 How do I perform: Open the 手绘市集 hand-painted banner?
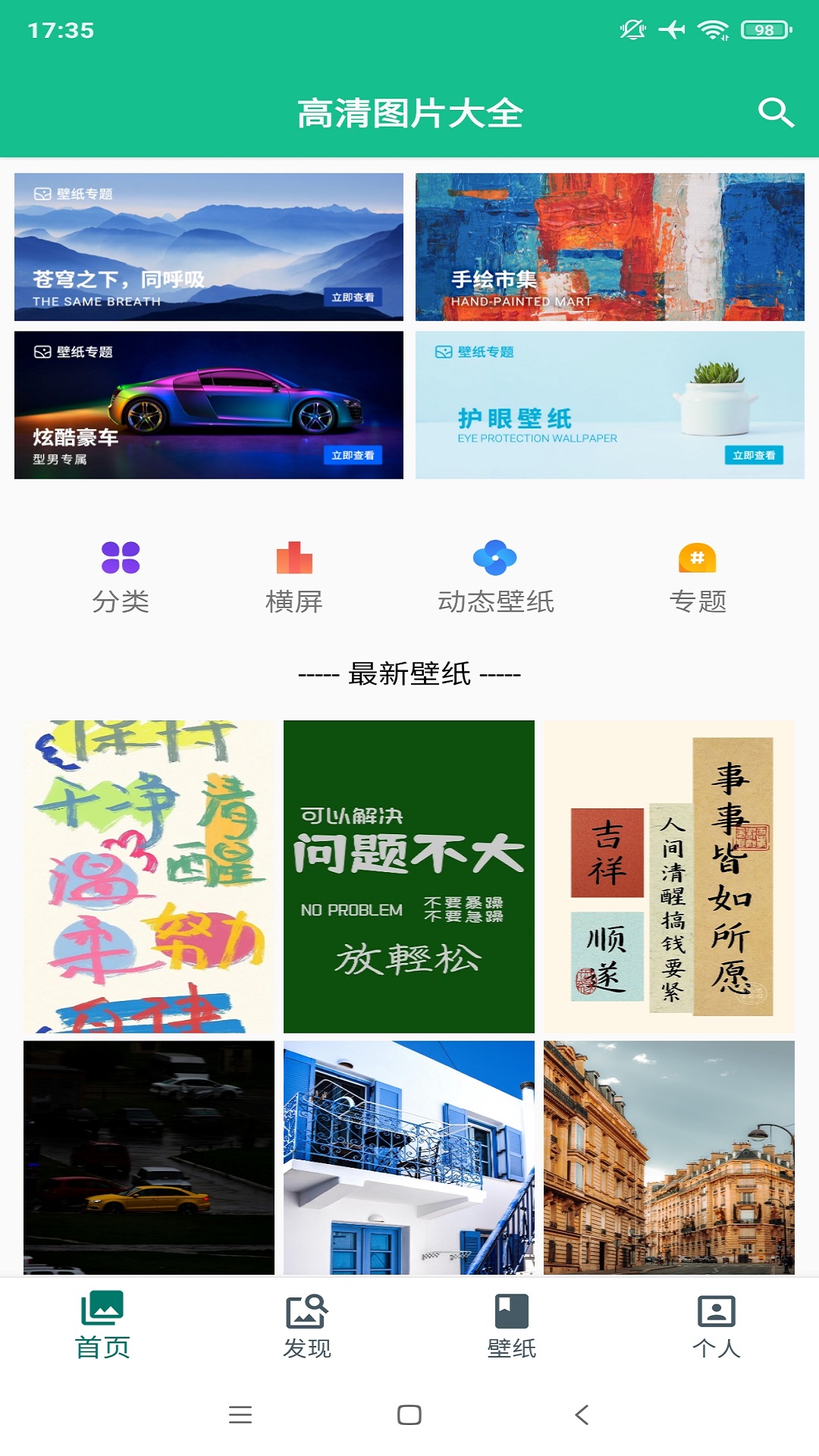pyautogui.click(x=610, y=246)
